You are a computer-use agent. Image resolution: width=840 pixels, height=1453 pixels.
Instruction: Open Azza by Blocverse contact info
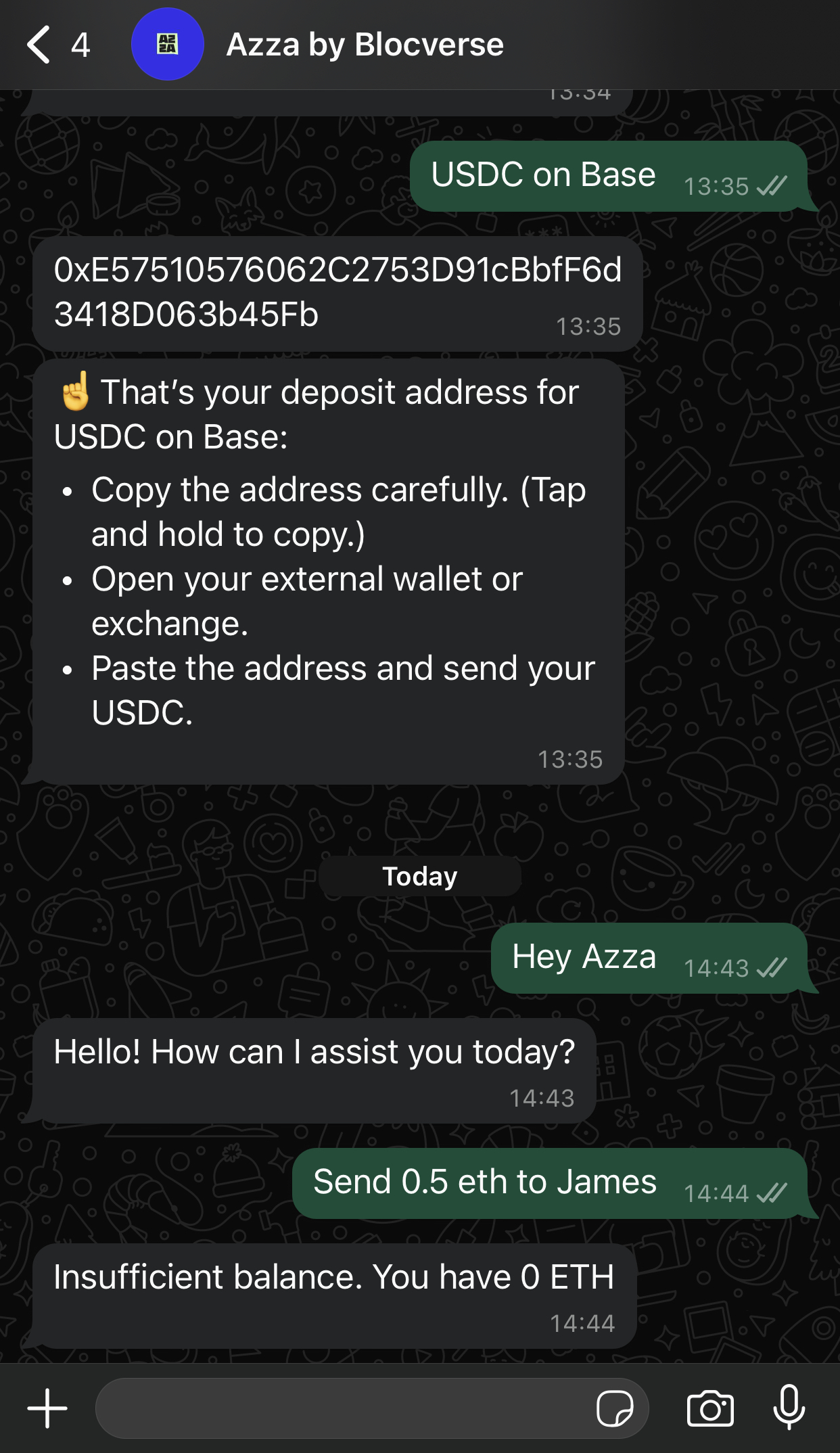click(x=365, y=45)
